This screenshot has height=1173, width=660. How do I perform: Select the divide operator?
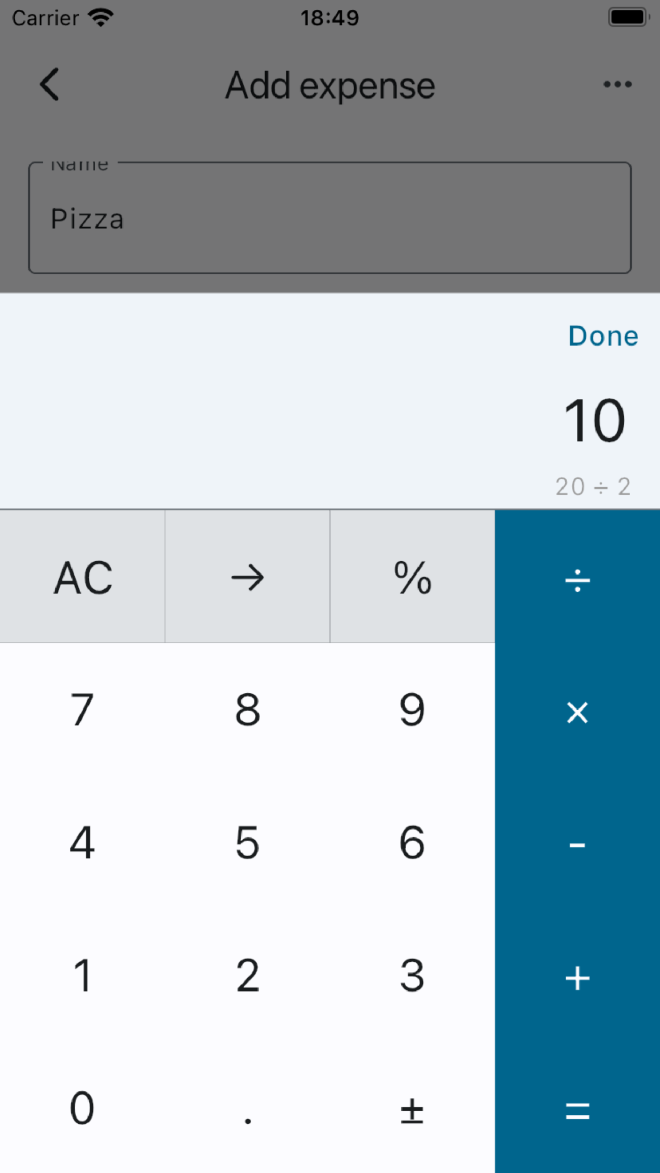point(577,579)
